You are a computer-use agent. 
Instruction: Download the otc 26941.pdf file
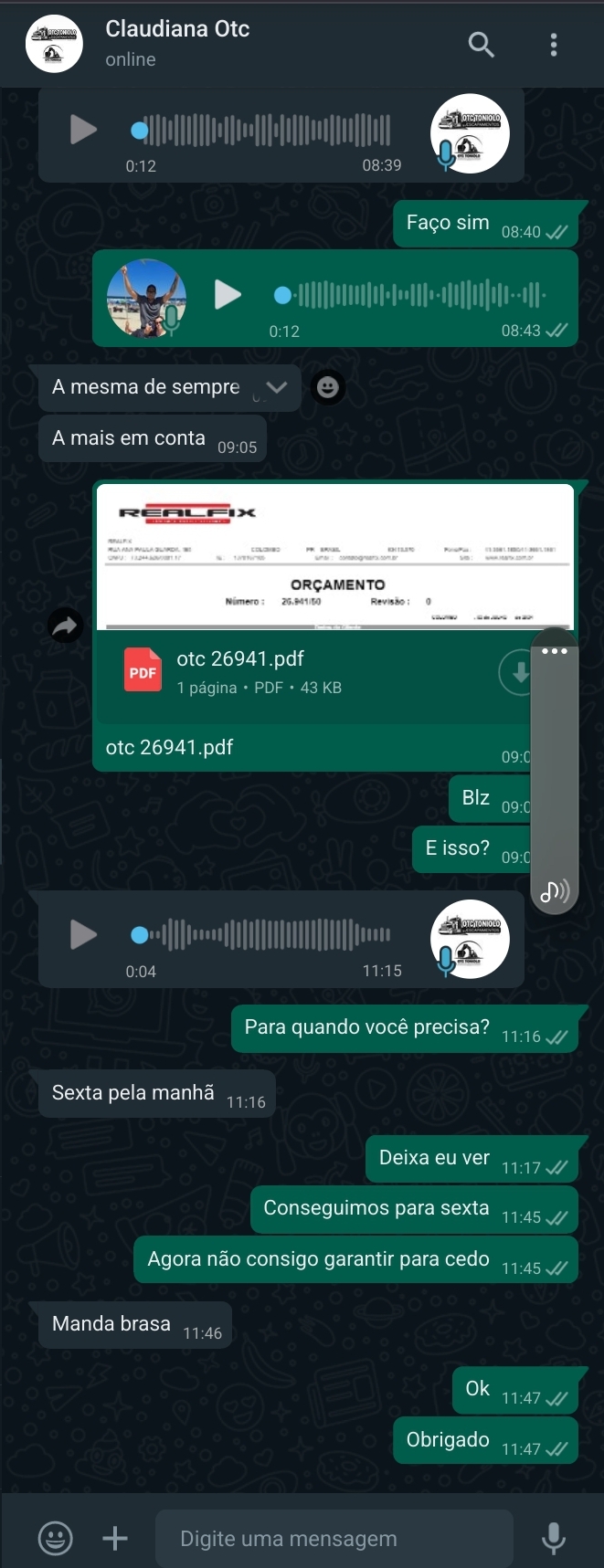[518, 673]
